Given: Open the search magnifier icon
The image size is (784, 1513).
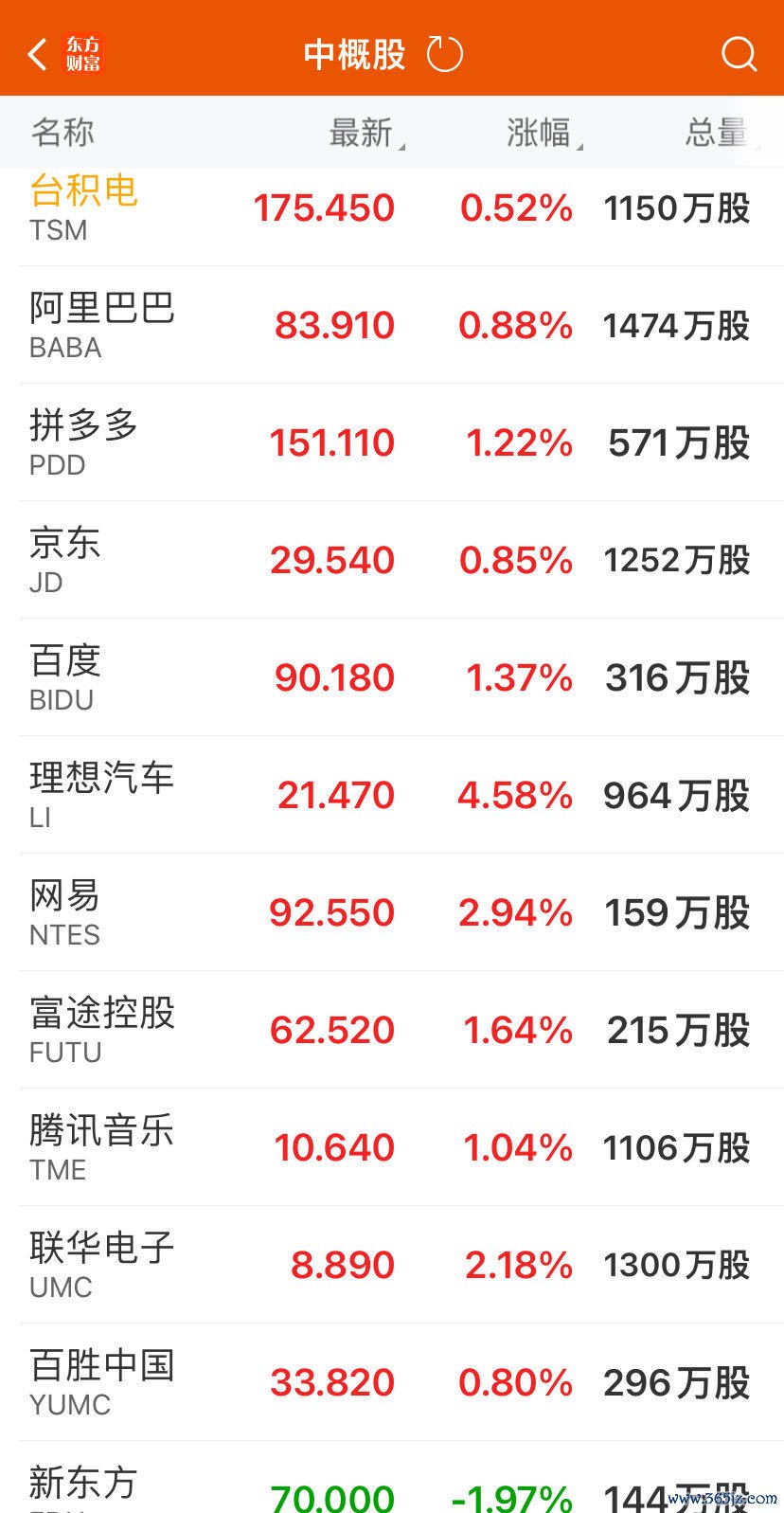Looking at the screenshot, I should 739,54.
